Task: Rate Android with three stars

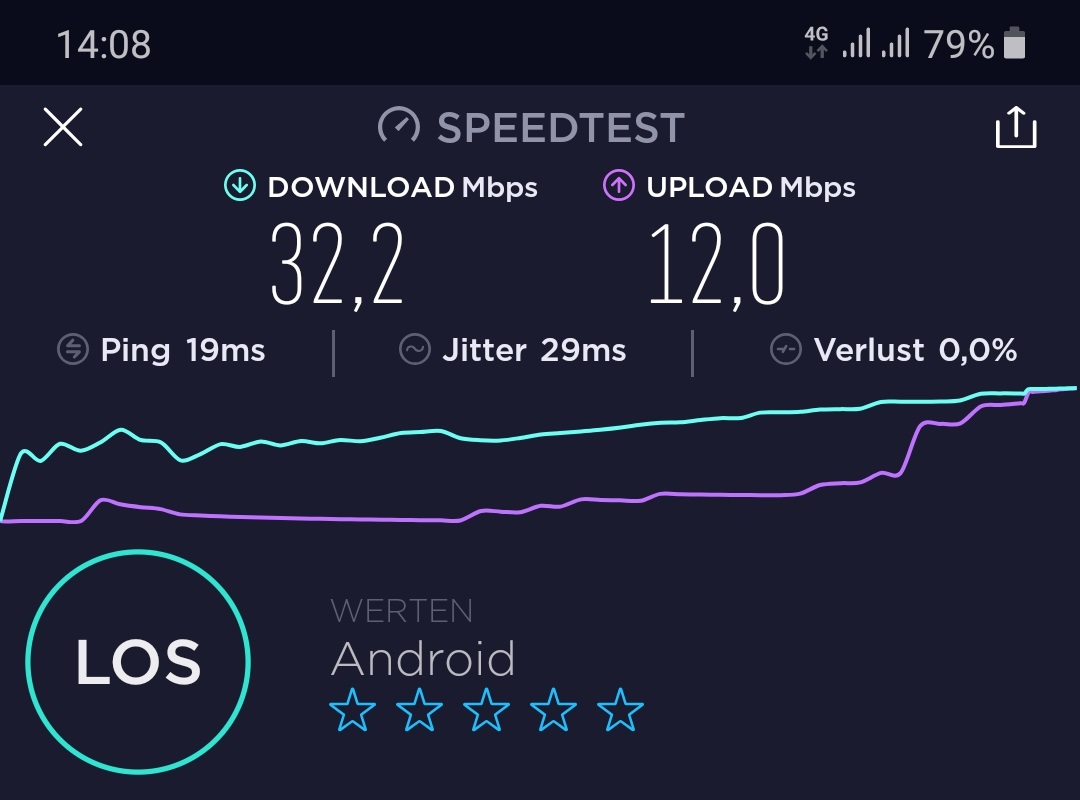Action: [487, 711]
